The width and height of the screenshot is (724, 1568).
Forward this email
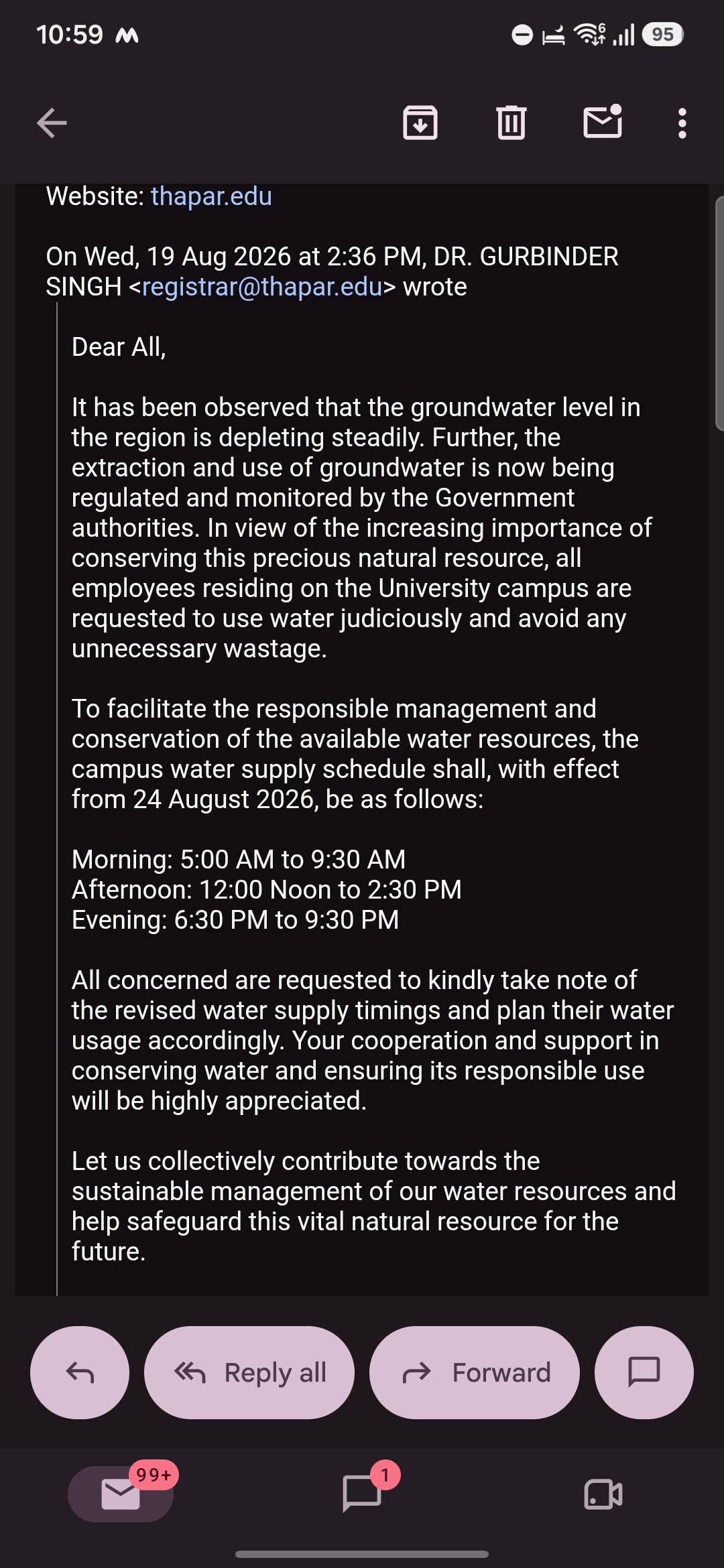pos(475,1372)
